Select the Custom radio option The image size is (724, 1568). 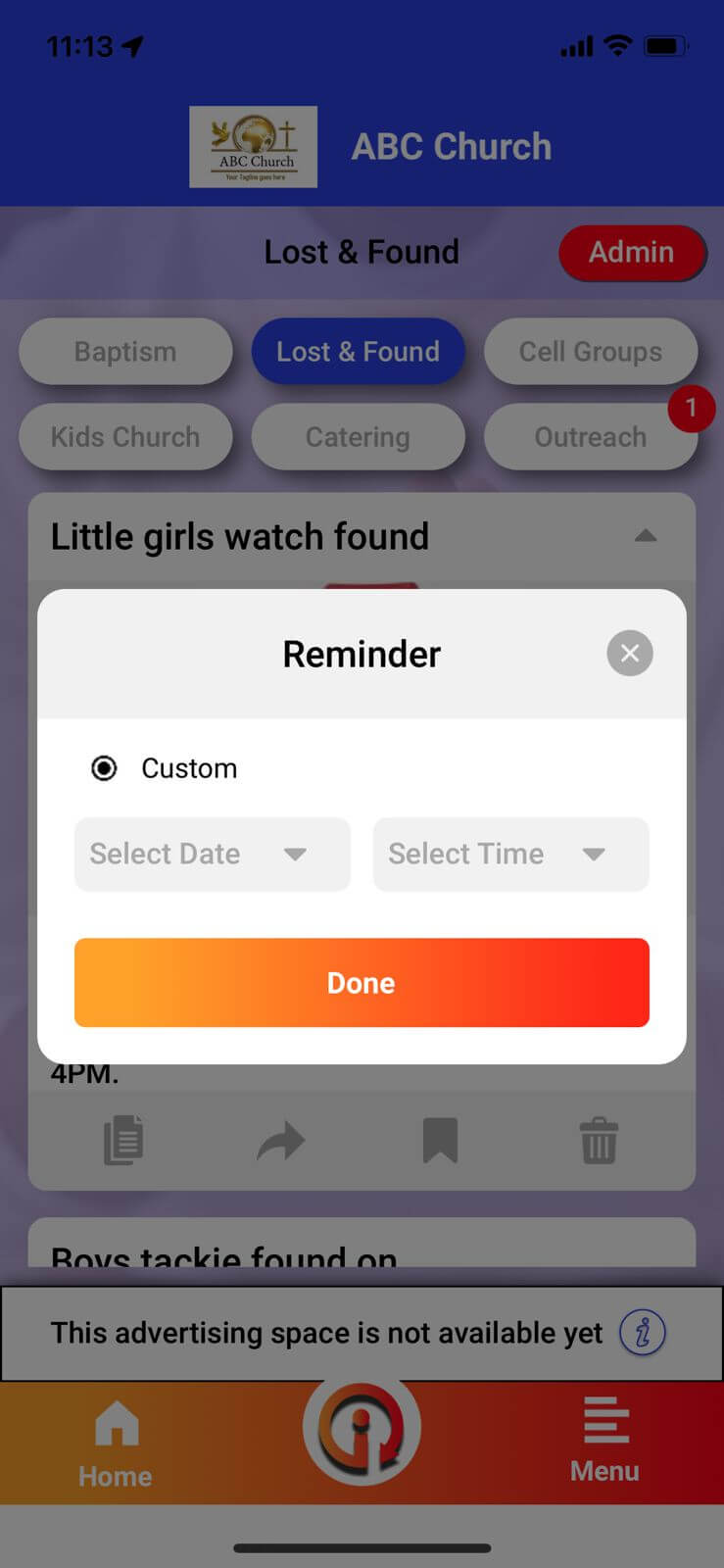tap(104, 768)
